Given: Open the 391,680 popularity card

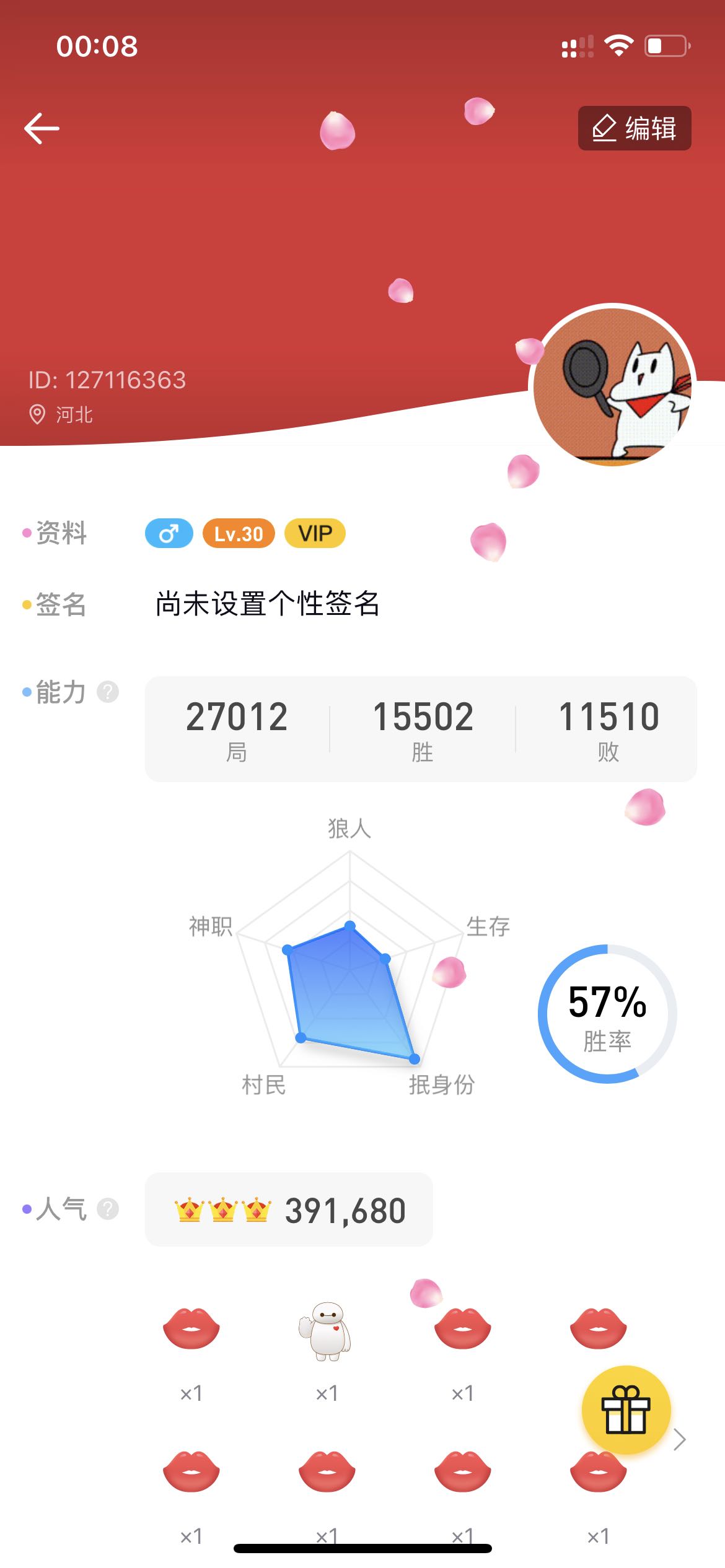Looking at the screenshot, I should pos(289,1209).
